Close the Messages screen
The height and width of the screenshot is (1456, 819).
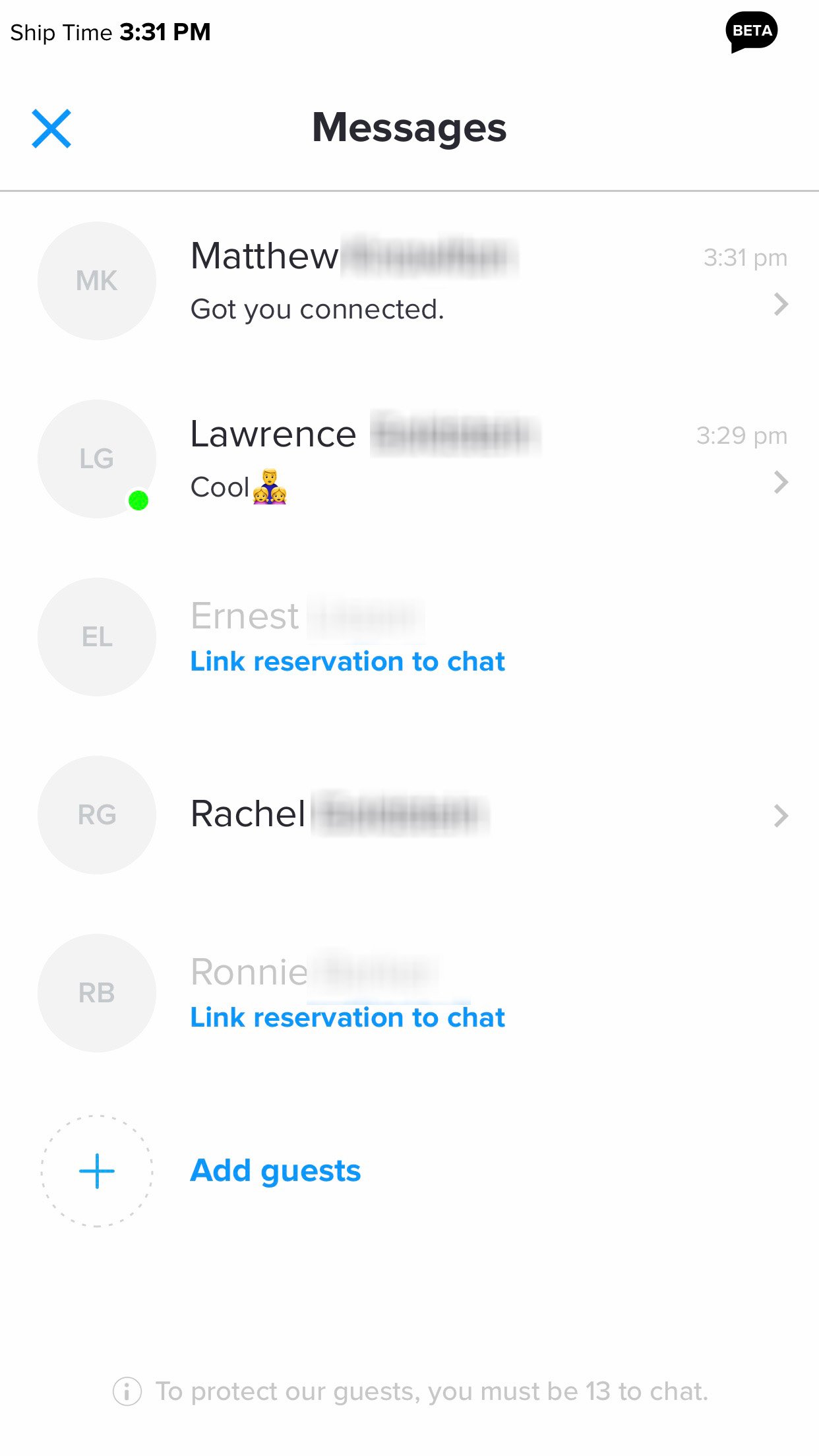(51, 128)
